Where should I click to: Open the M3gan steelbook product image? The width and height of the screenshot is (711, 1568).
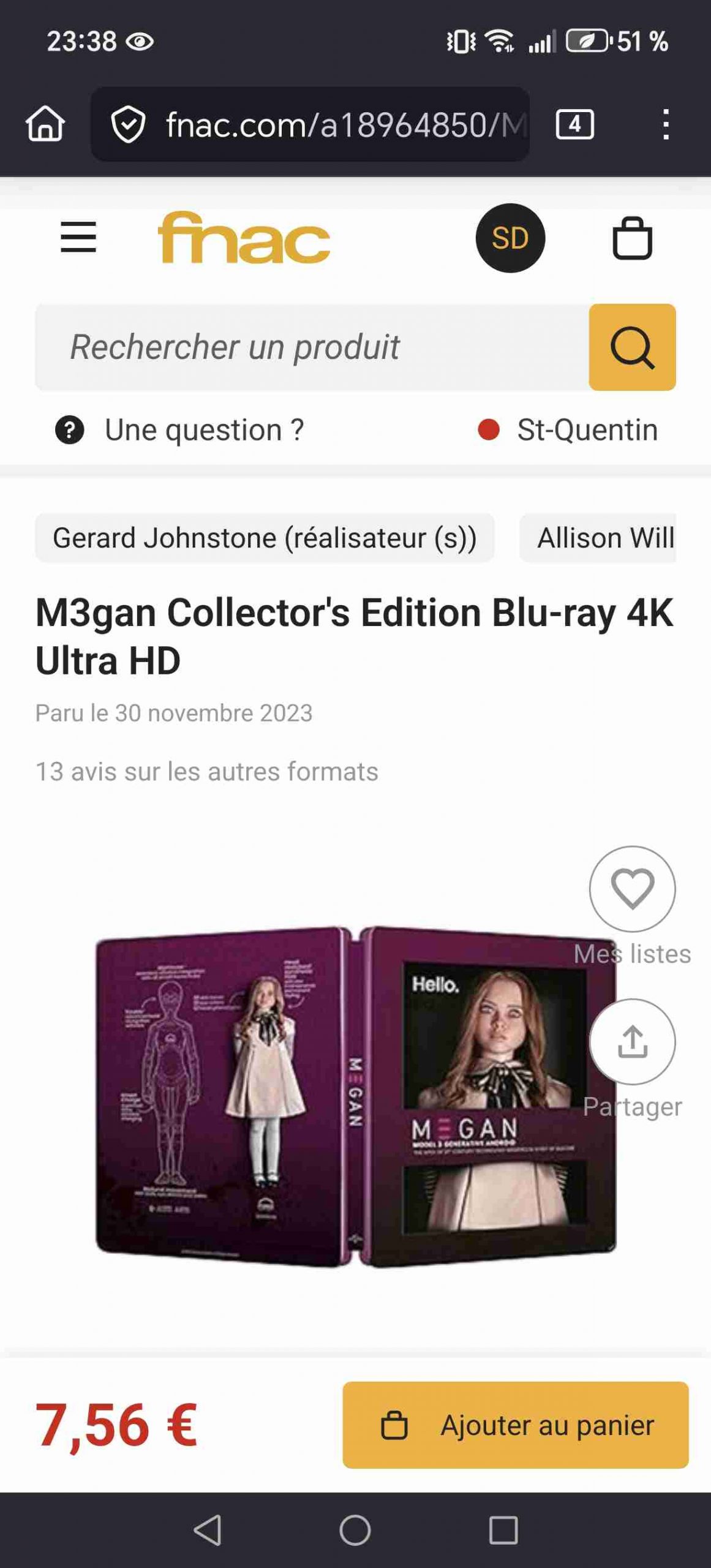(x=343, y=1096)
